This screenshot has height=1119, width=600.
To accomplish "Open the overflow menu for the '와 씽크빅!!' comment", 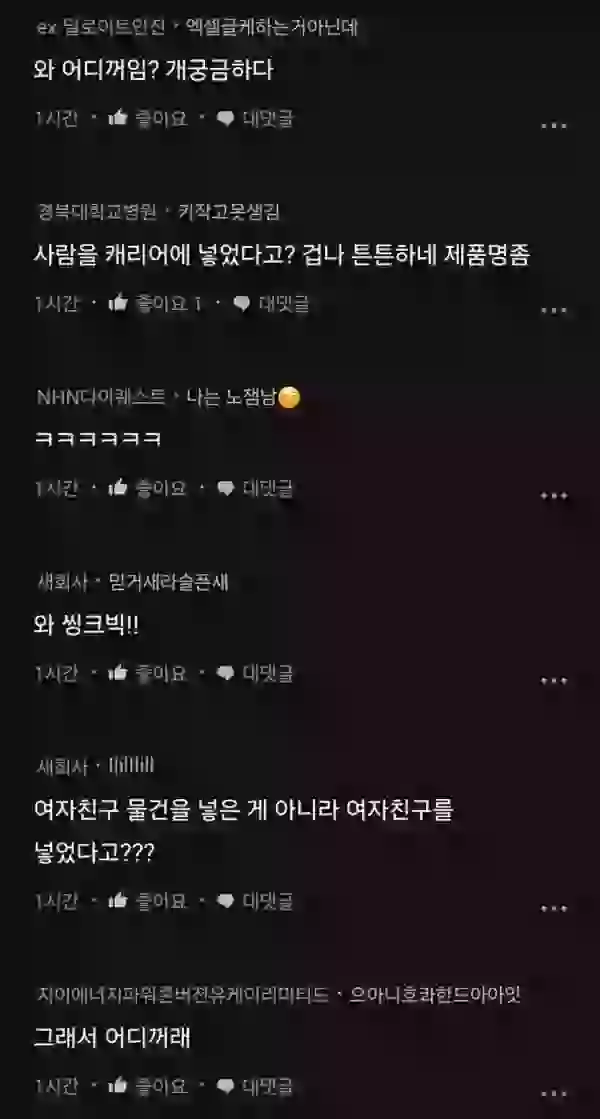I will click(x=553, y=680).
